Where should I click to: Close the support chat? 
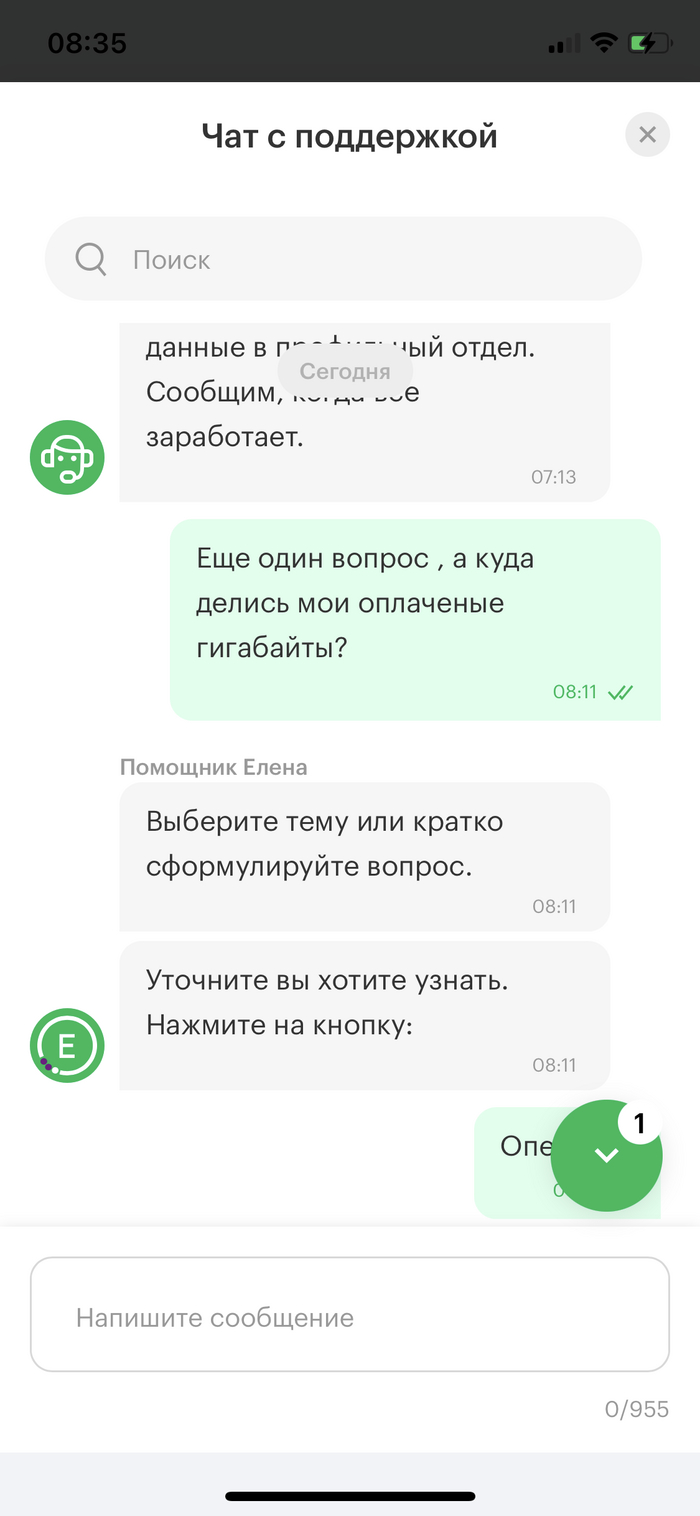coord(647,135)
